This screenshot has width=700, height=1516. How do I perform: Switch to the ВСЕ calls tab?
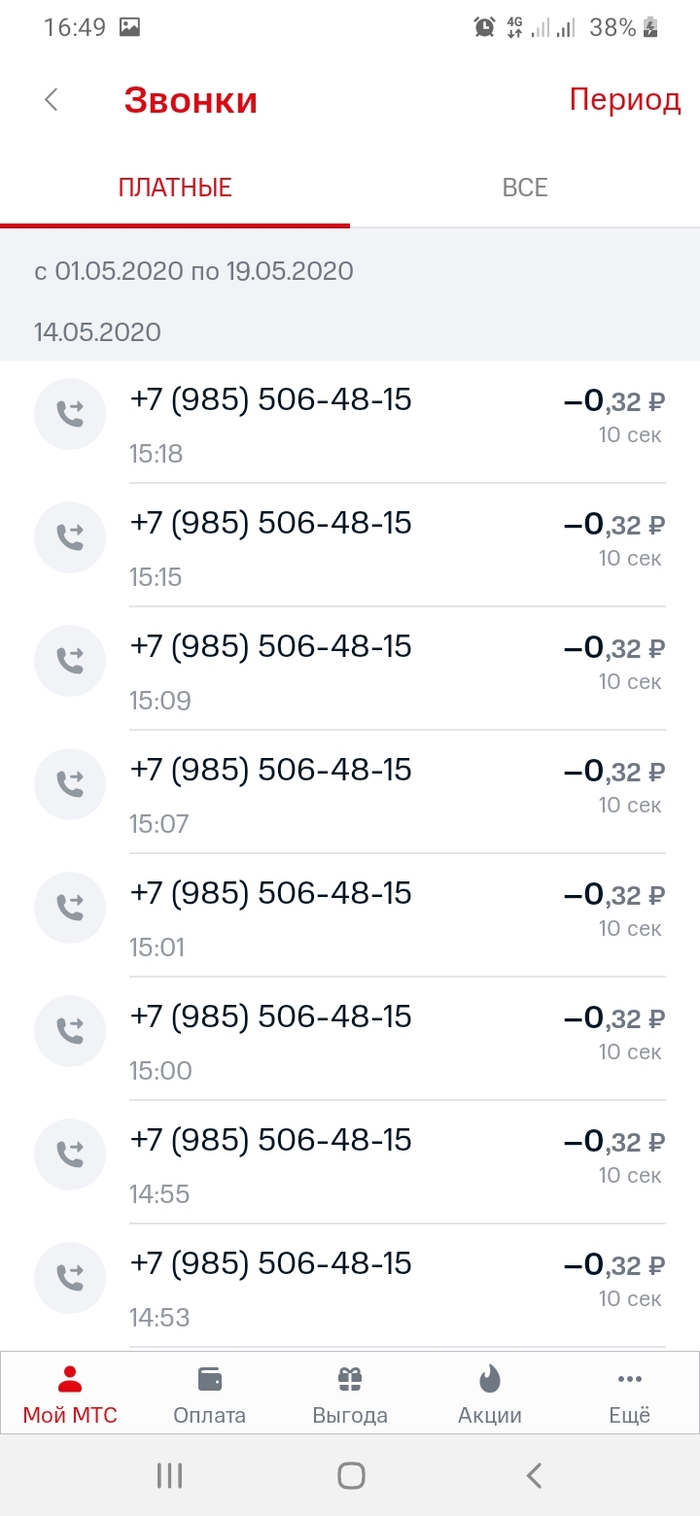pyautogui.click(x=525, y=187)
